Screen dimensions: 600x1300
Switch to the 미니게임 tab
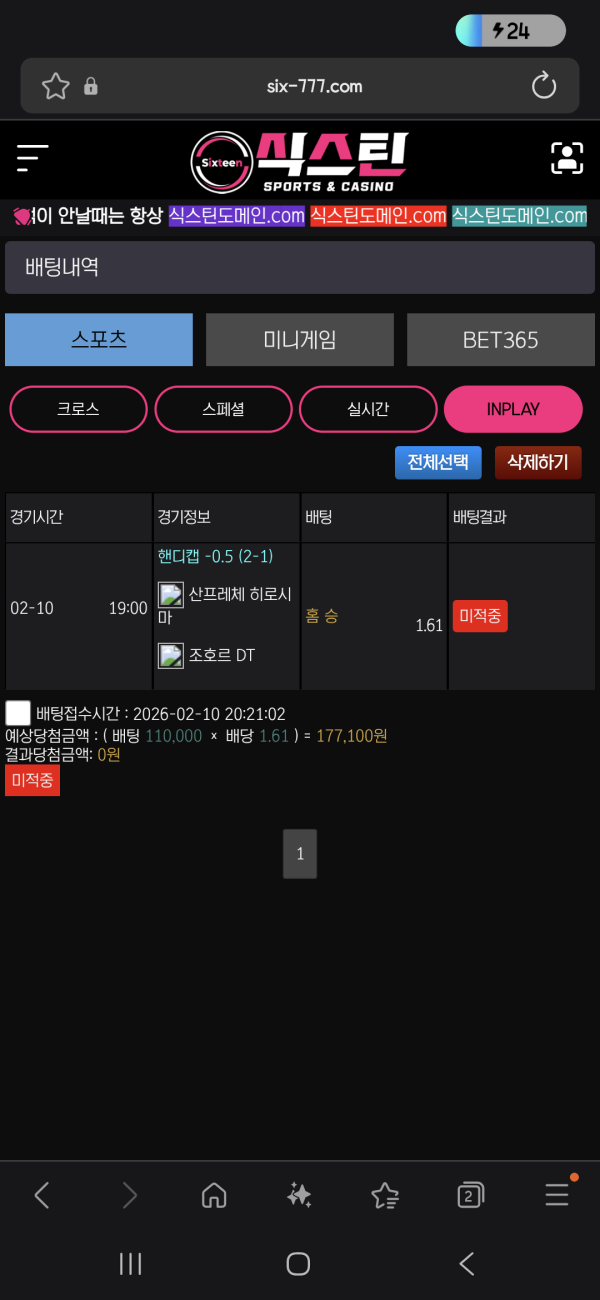300,340
